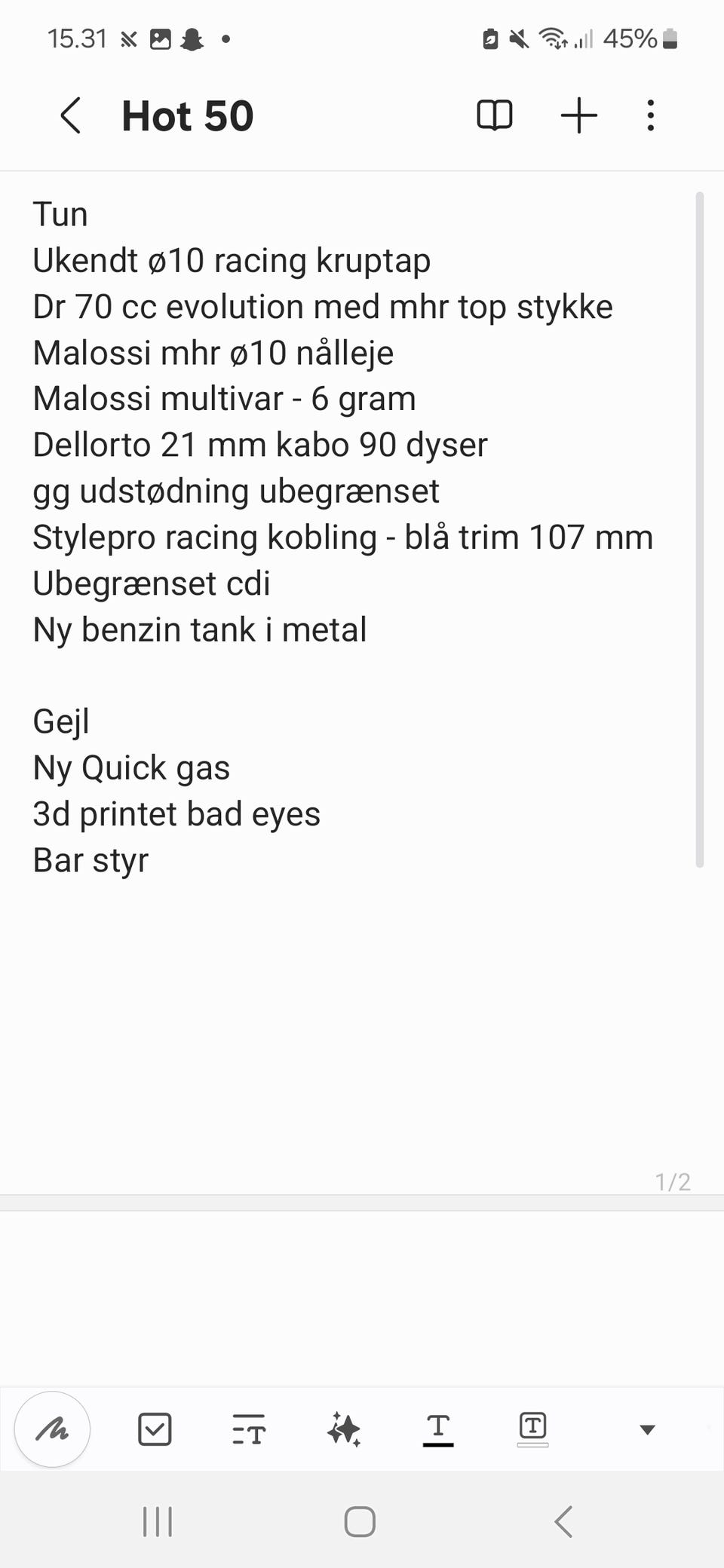Go to the phone's home screen

click(x=360, y=1521)
